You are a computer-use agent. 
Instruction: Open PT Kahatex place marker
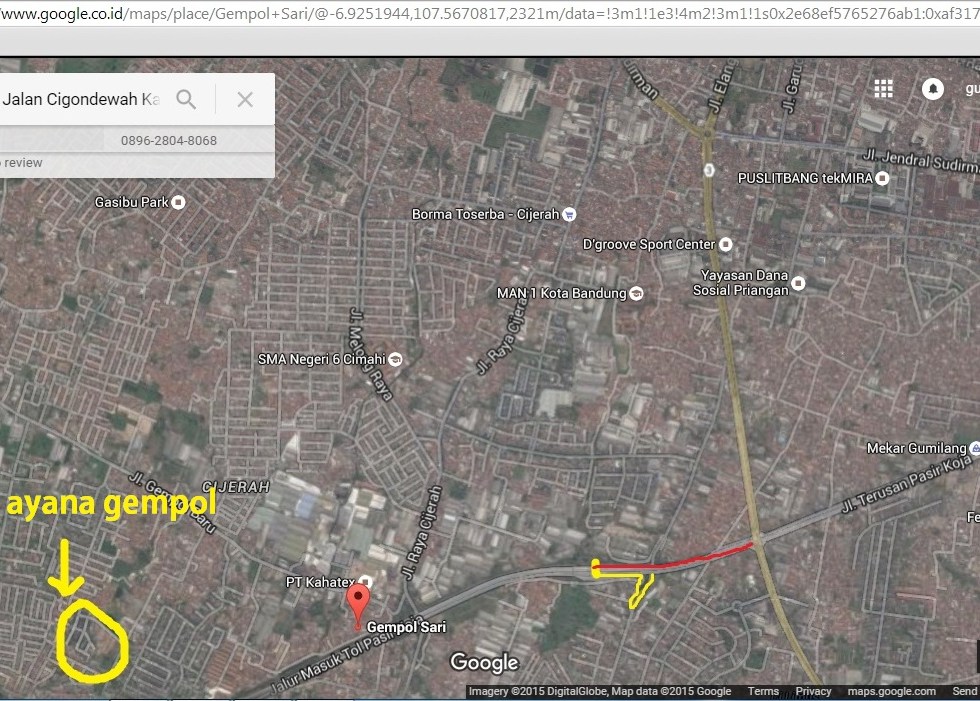pyautogui.click(x=366, y=581)
